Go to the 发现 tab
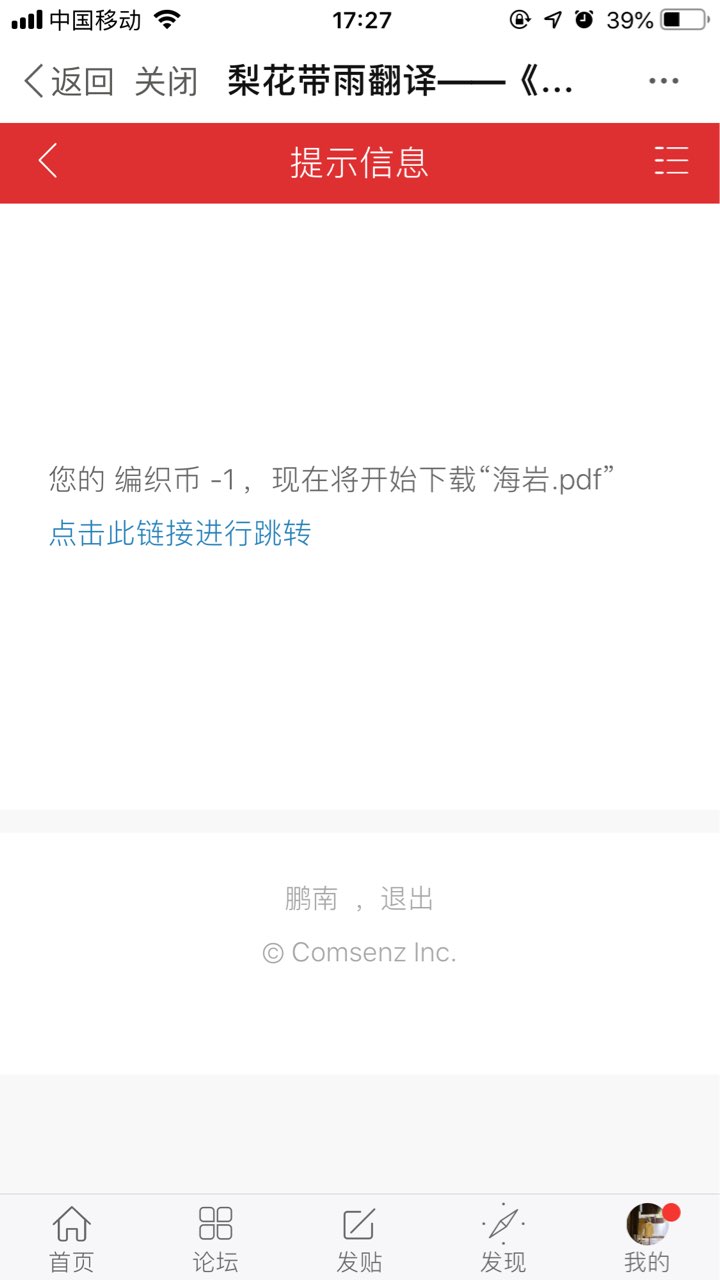 [x=503, y=1239]
